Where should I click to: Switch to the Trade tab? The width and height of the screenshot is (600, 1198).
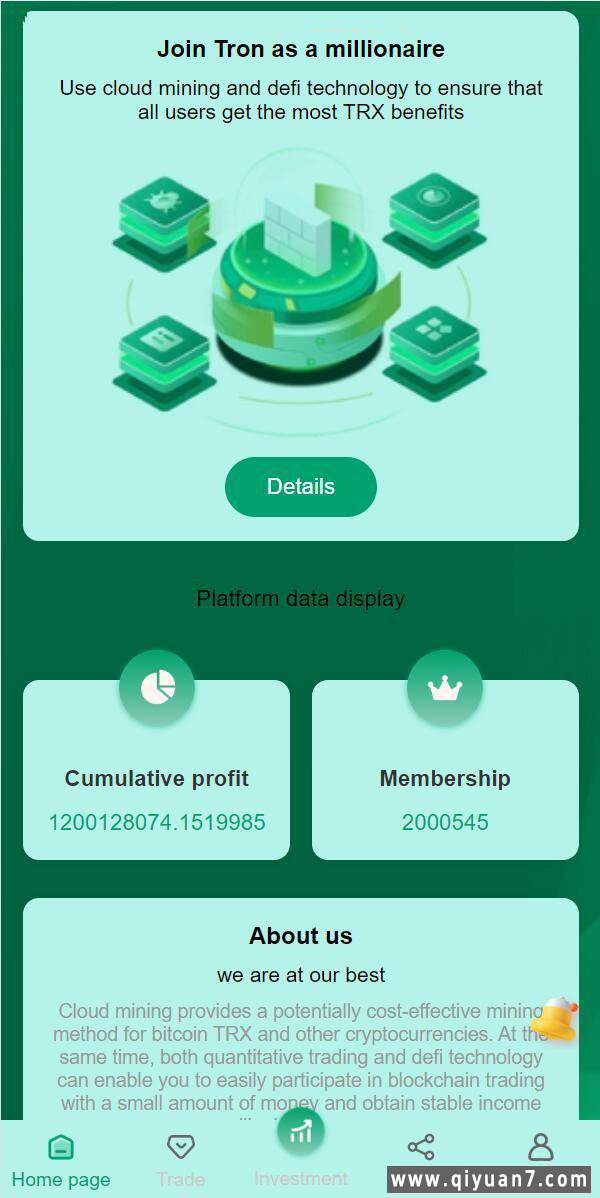pyautogui.click(x=180, y=1158)
